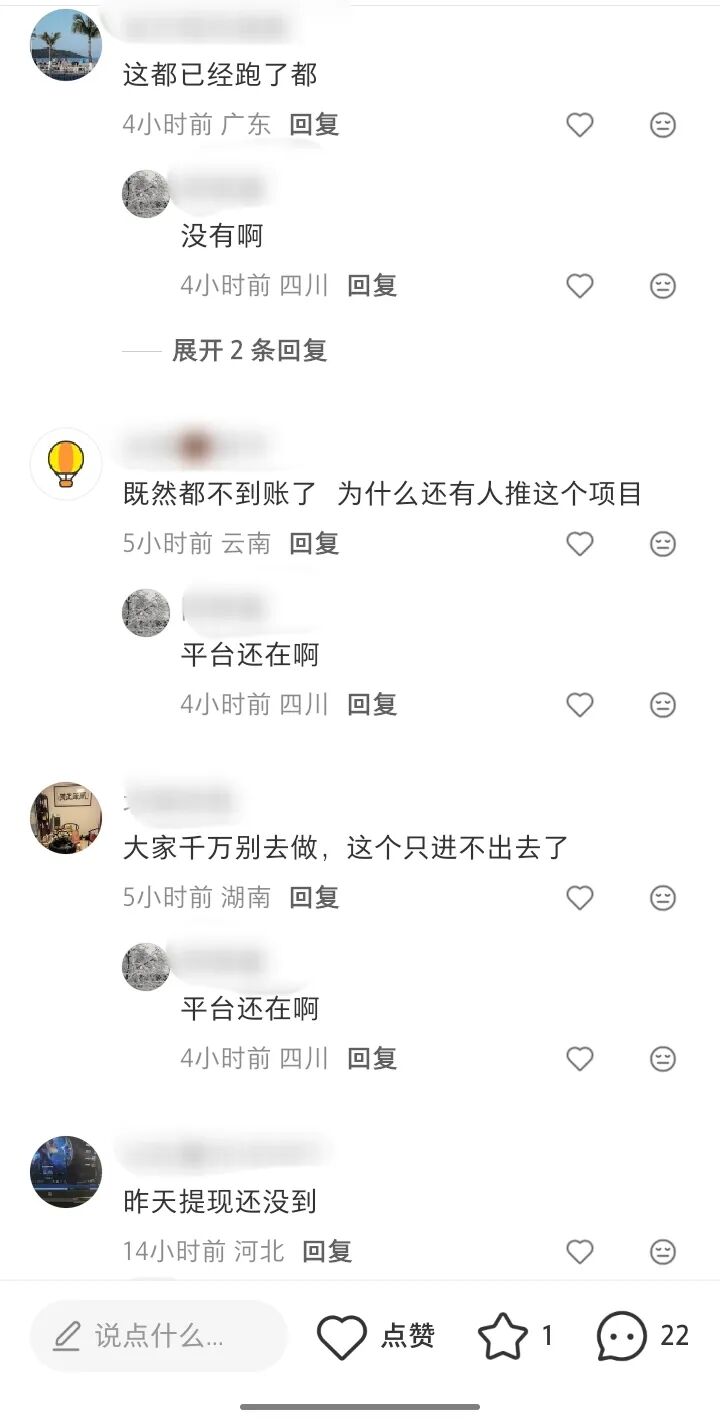Like the comment about 为什么还有人推这个项目

tap(580, 544)
